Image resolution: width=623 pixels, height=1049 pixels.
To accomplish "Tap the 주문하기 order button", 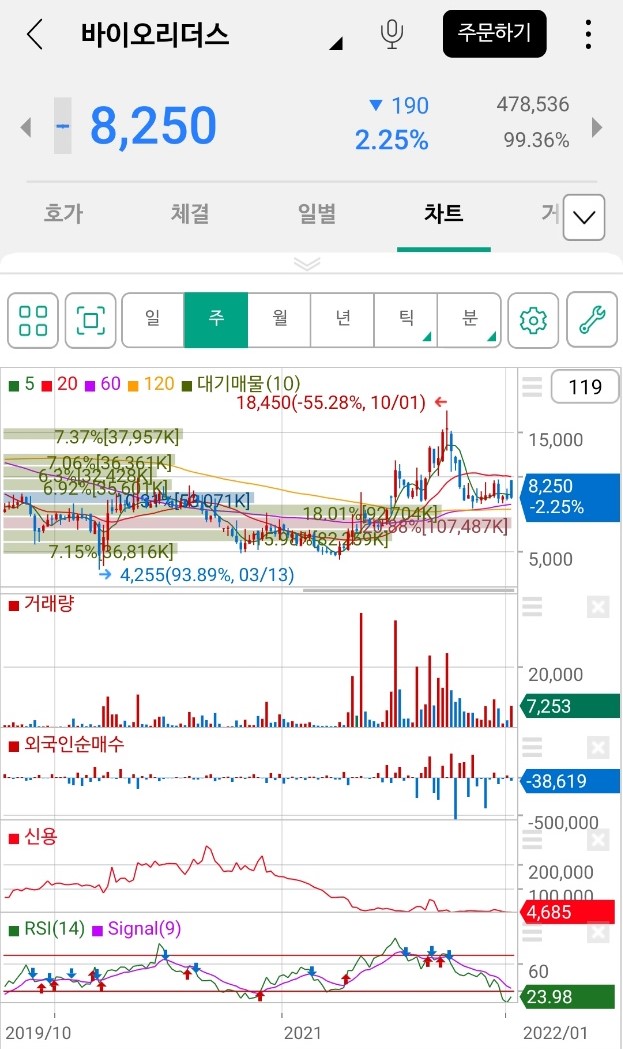I will pos(495,33).
